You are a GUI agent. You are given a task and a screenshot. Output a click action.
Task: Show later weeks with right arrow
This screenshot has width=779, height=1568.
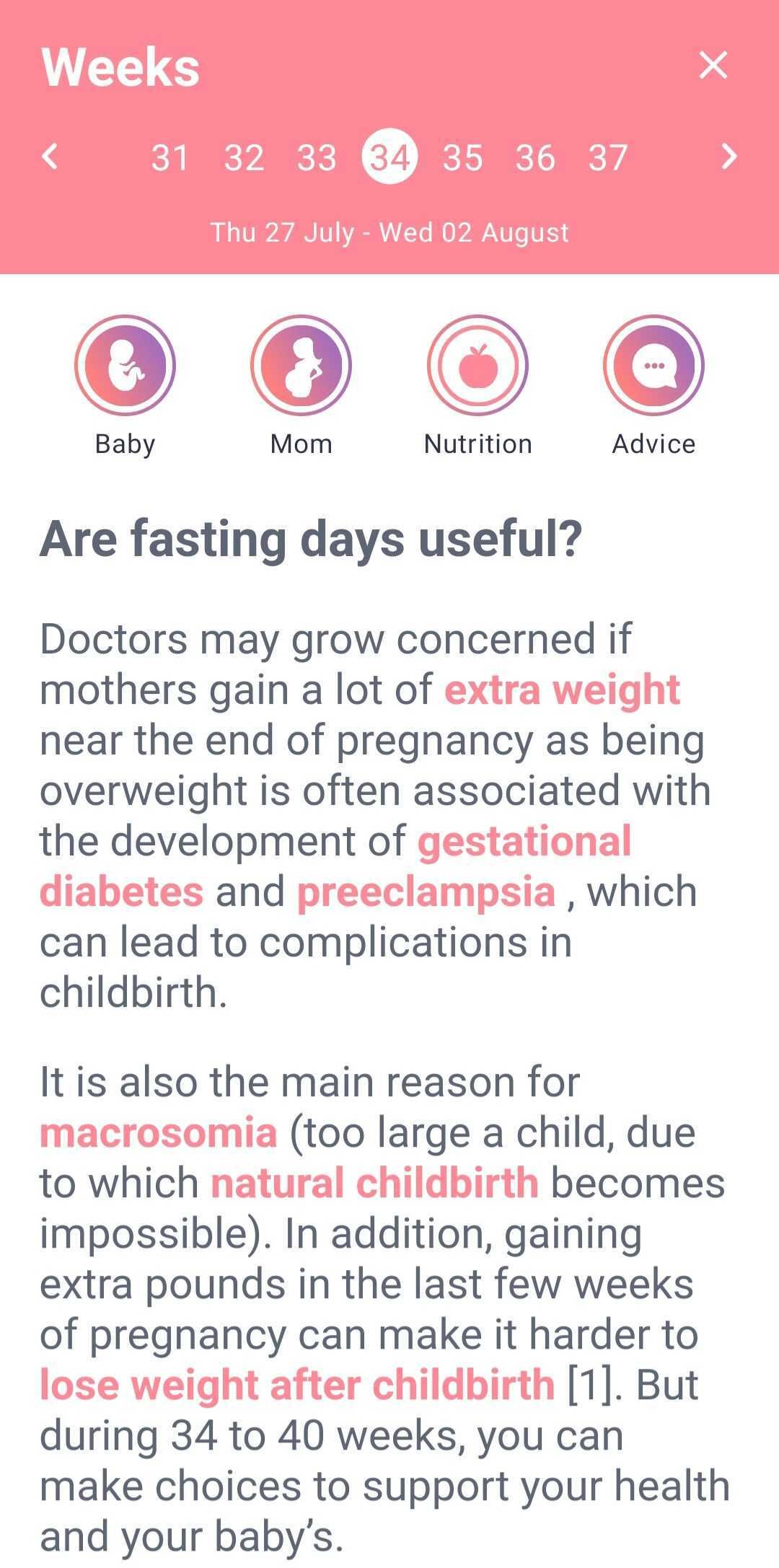[x=729, y=156]
